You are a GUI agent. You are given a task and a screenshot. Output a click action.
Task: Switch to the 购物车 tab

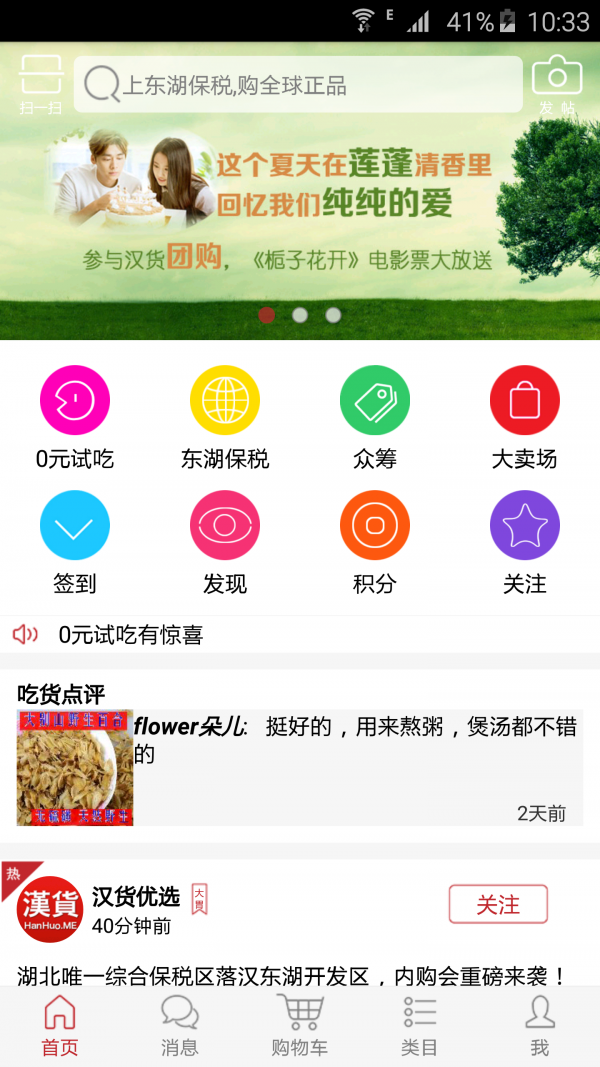(300, 1025)
